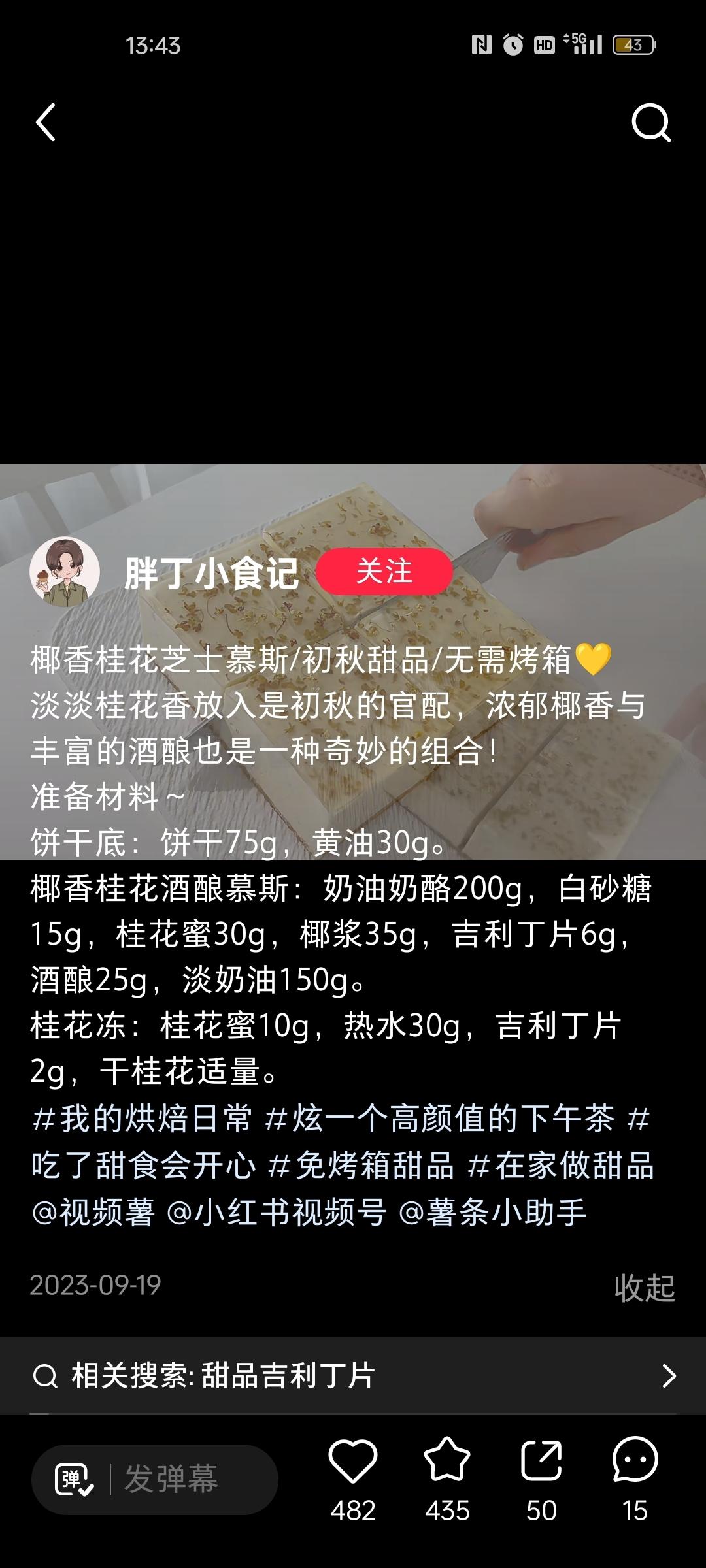706x1568 pixels.
Task: Open search via the magnifier icon
Action: (651, 122)
